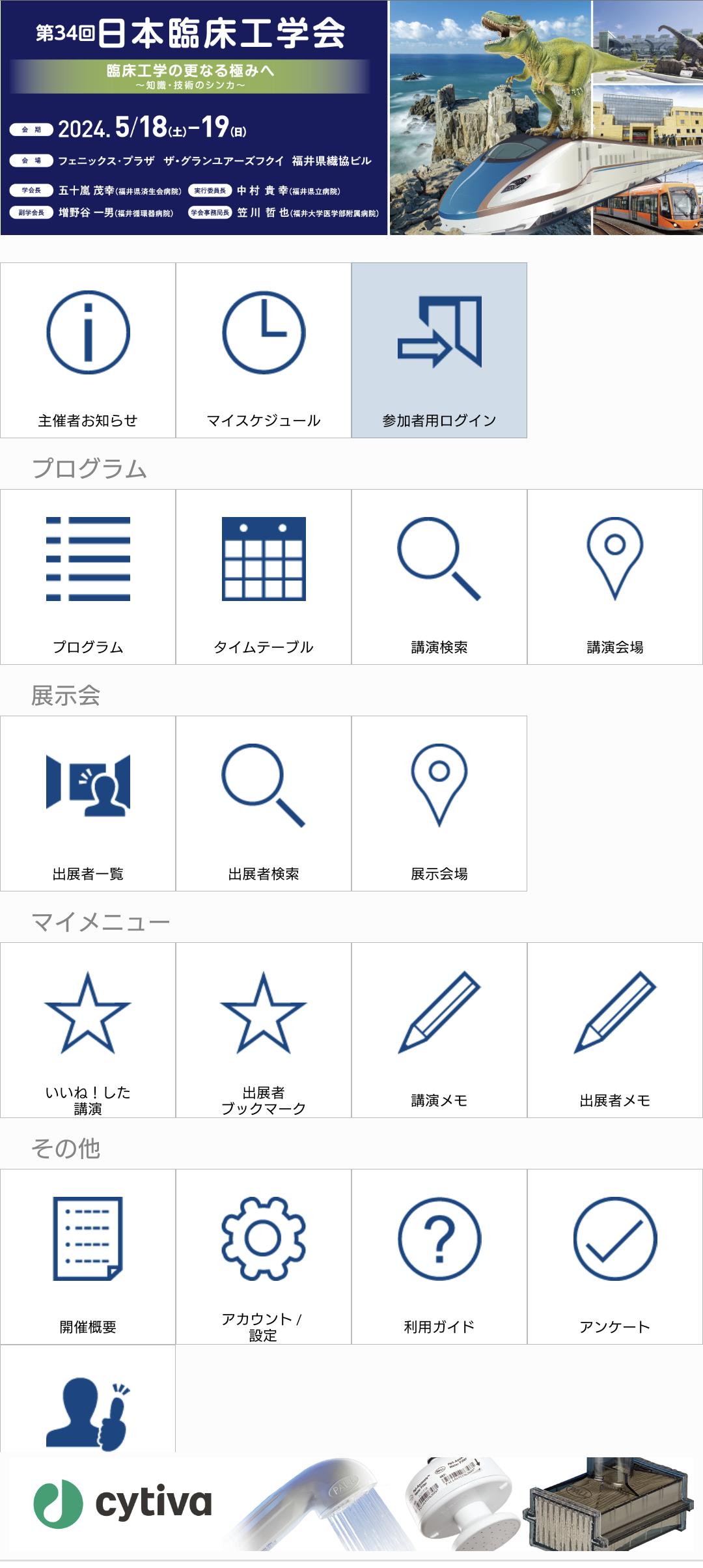The width and height of the screenshot is (703, 1568).
Task: Tap 参加者用ログイン to log in
Action: (x=439, y=350)
